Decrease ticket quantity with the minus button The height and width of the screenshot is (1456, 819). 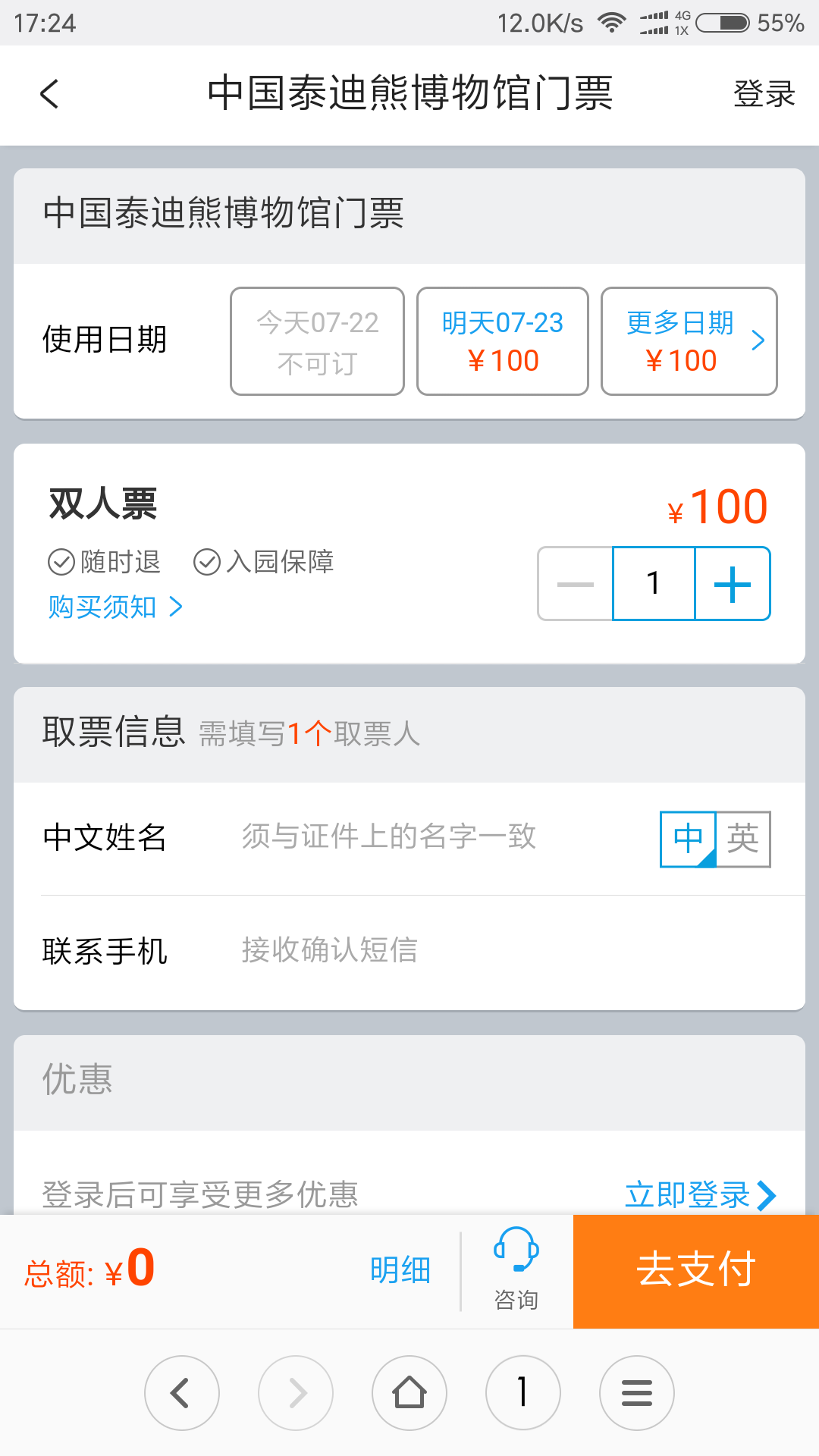[576, 584]
